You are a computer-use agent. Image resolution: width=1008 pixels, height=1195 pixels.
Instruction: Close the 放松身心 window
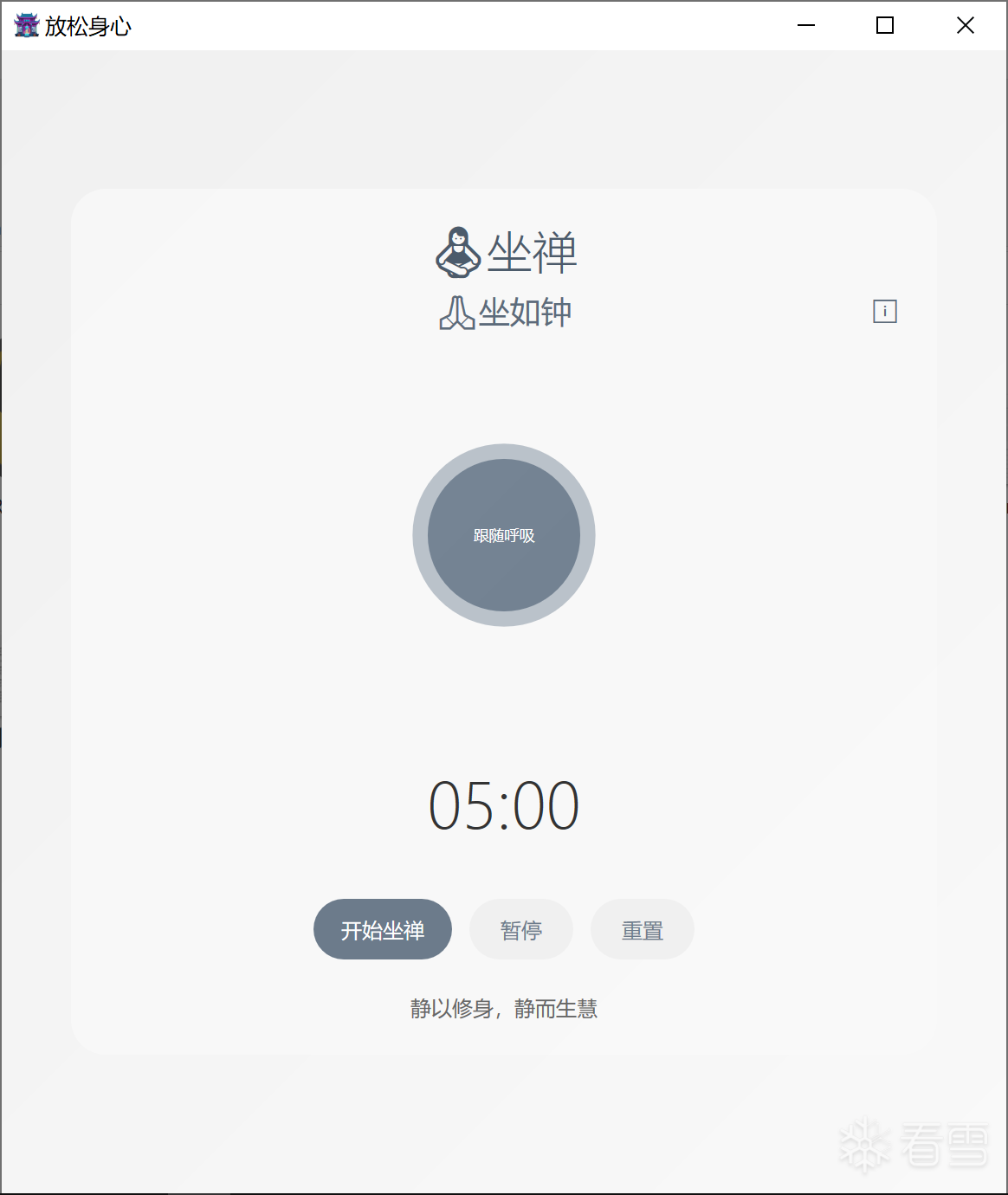coord(965,26)
